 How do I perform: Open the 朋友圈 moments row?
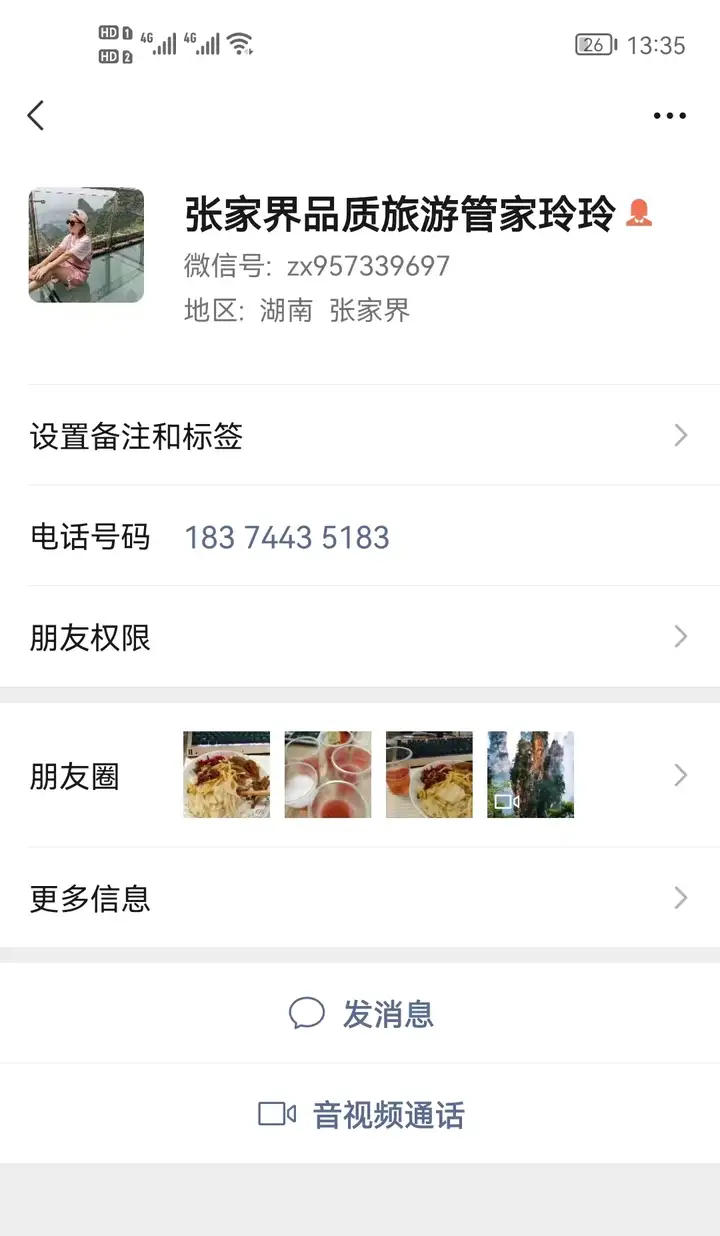point(360,775)
